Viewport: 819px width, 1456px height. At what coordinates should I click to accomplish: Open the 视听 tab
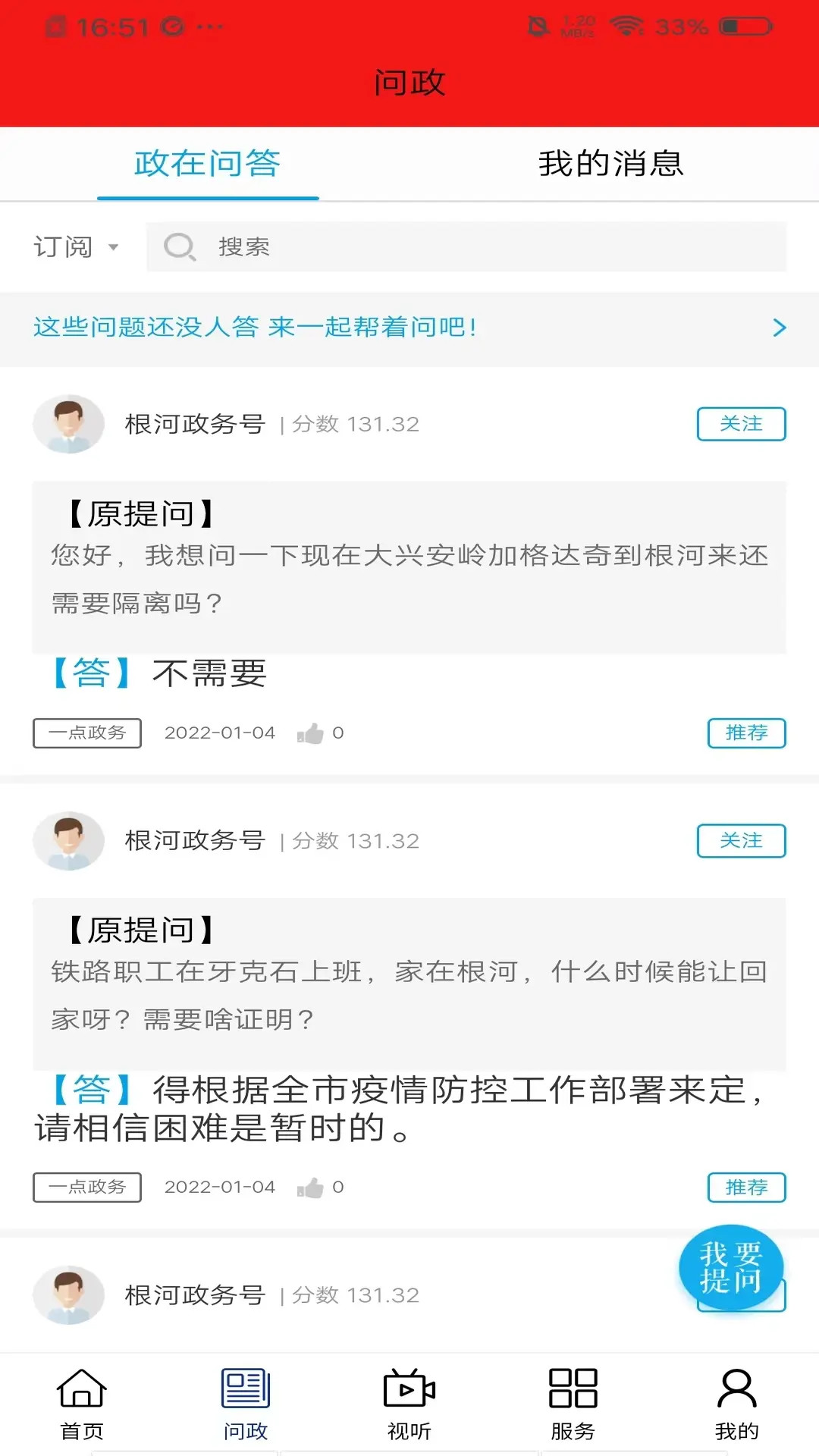409,1403
